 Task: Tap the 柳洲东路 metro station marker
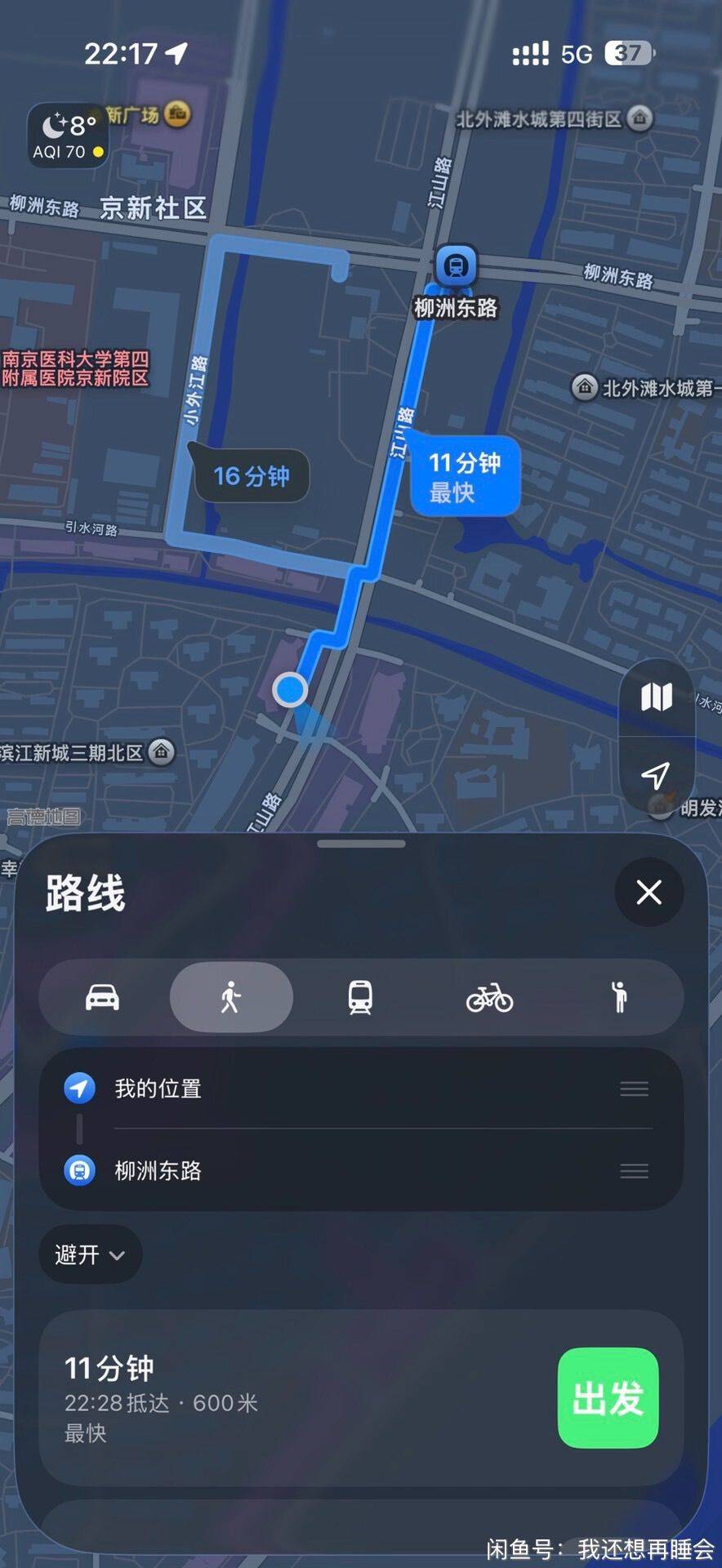click(456, 266)
